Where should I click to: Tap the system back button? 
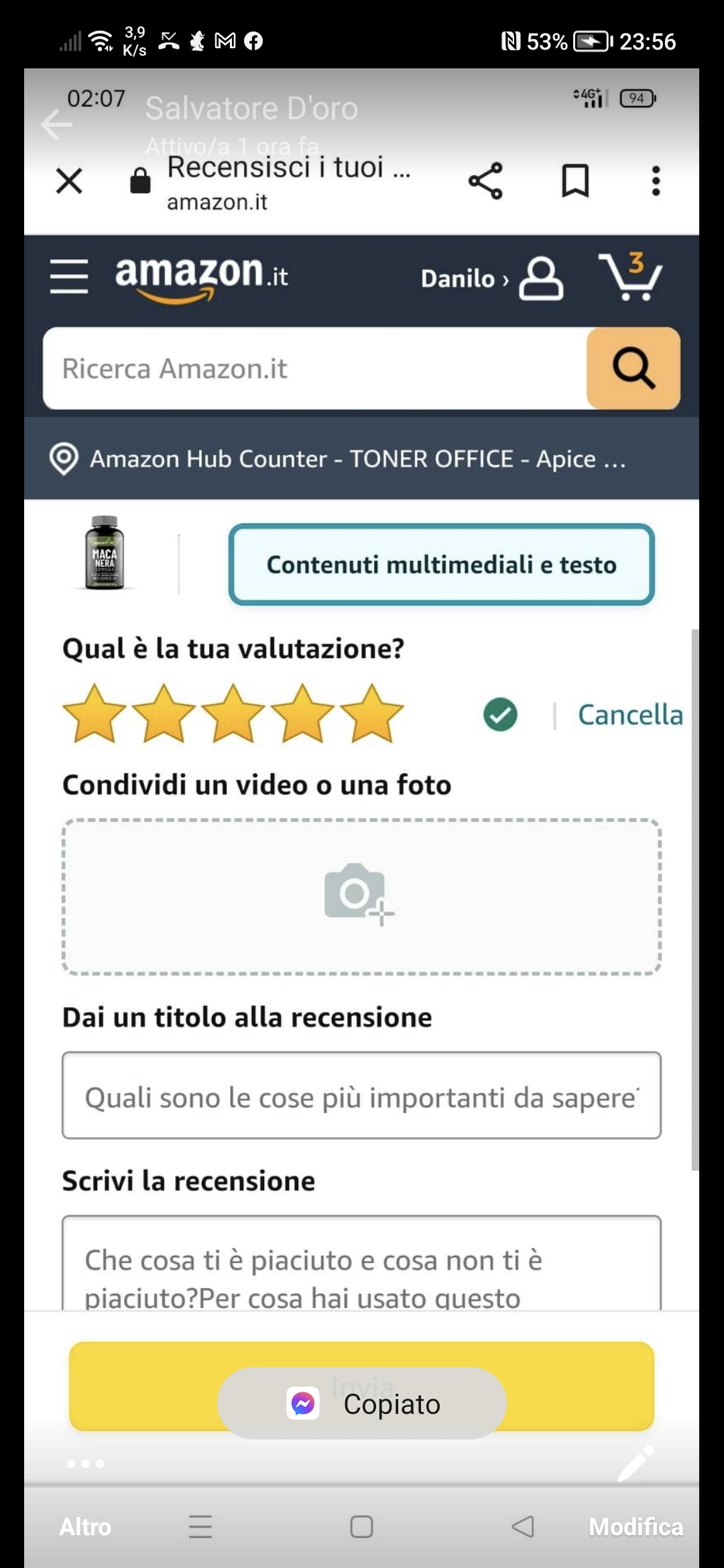click(522, 1526)
